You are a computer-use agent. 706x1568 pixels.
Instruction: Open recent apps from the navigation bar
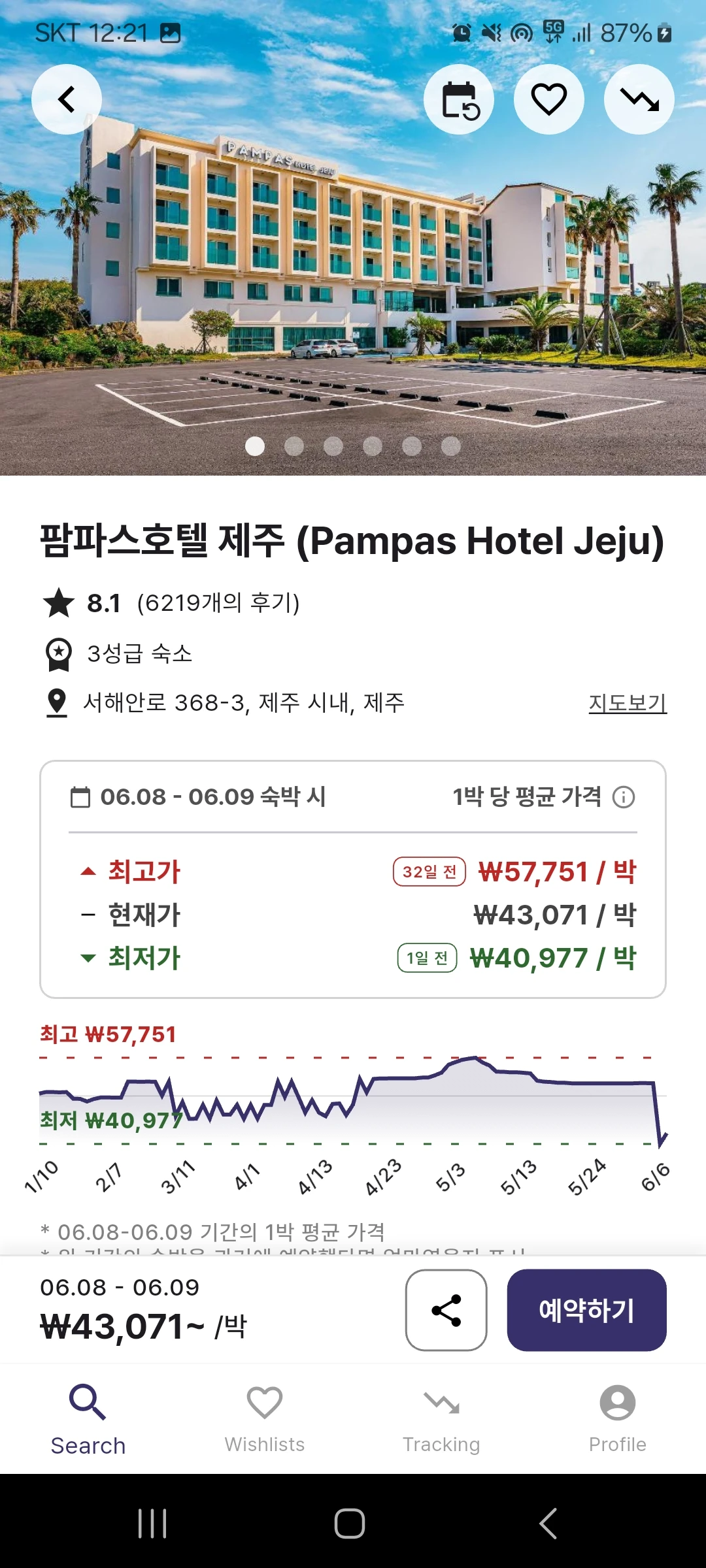click(x=152, y=1524)
